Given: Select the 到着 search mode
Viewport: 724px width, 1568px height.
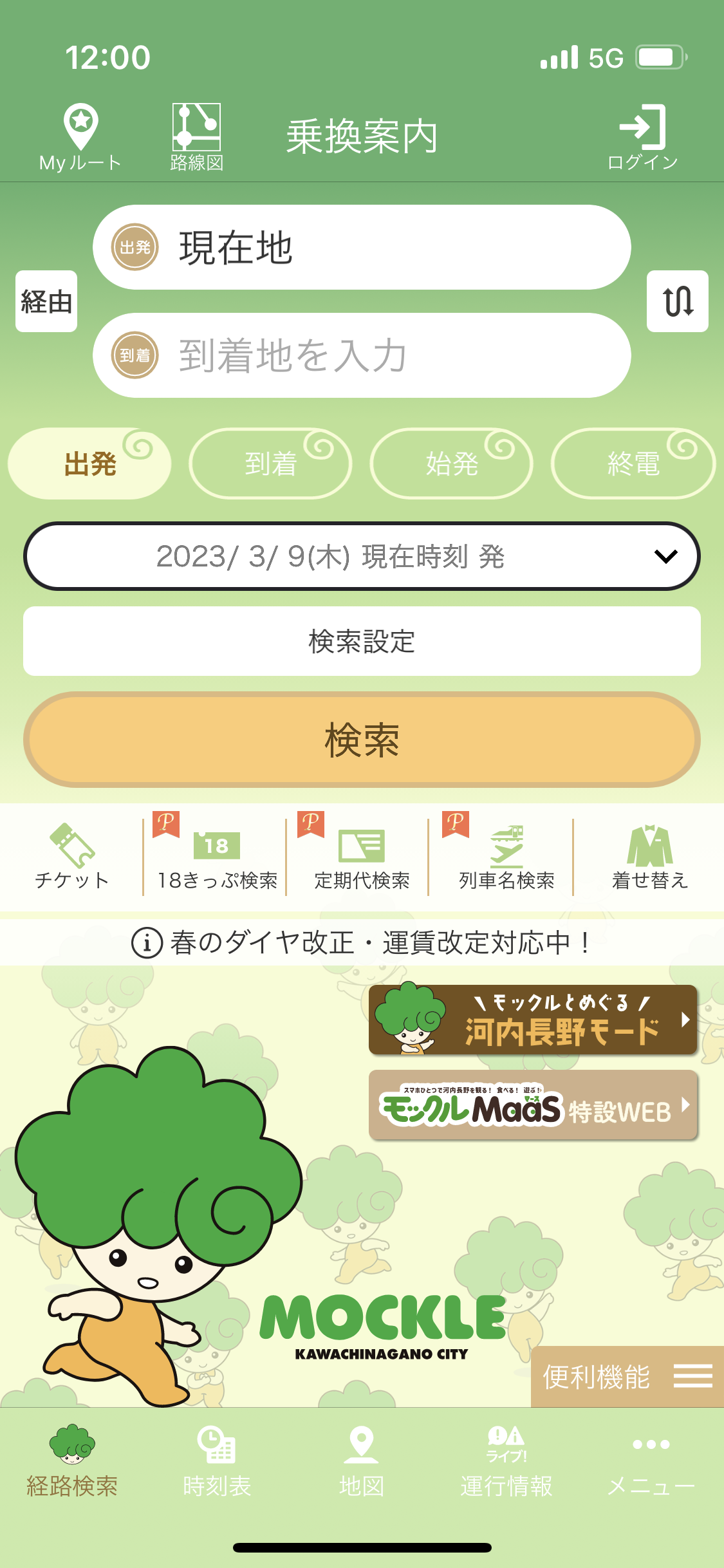Looking at the screenshot, I should (271, 463).
